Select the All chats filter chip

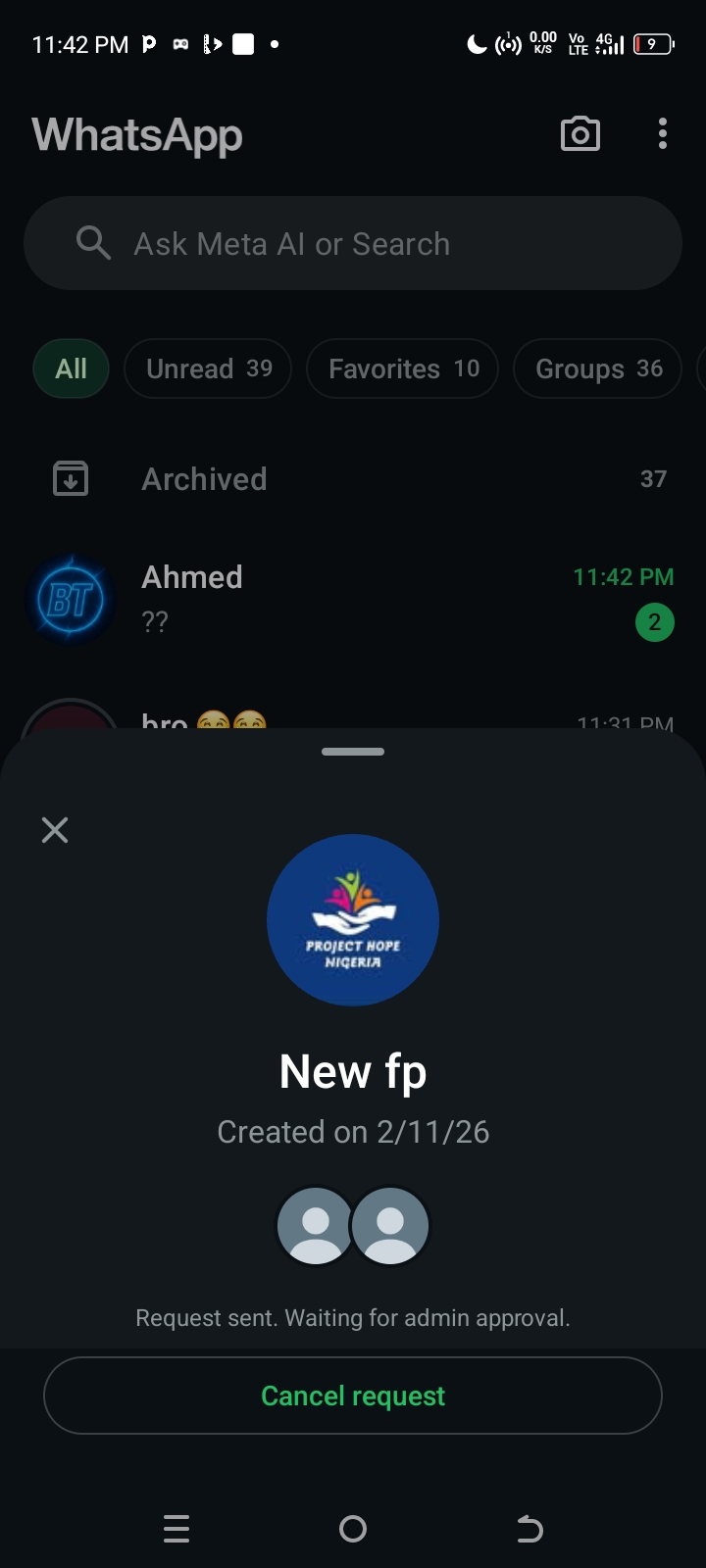pyautogui.click(x=71, y=368)
